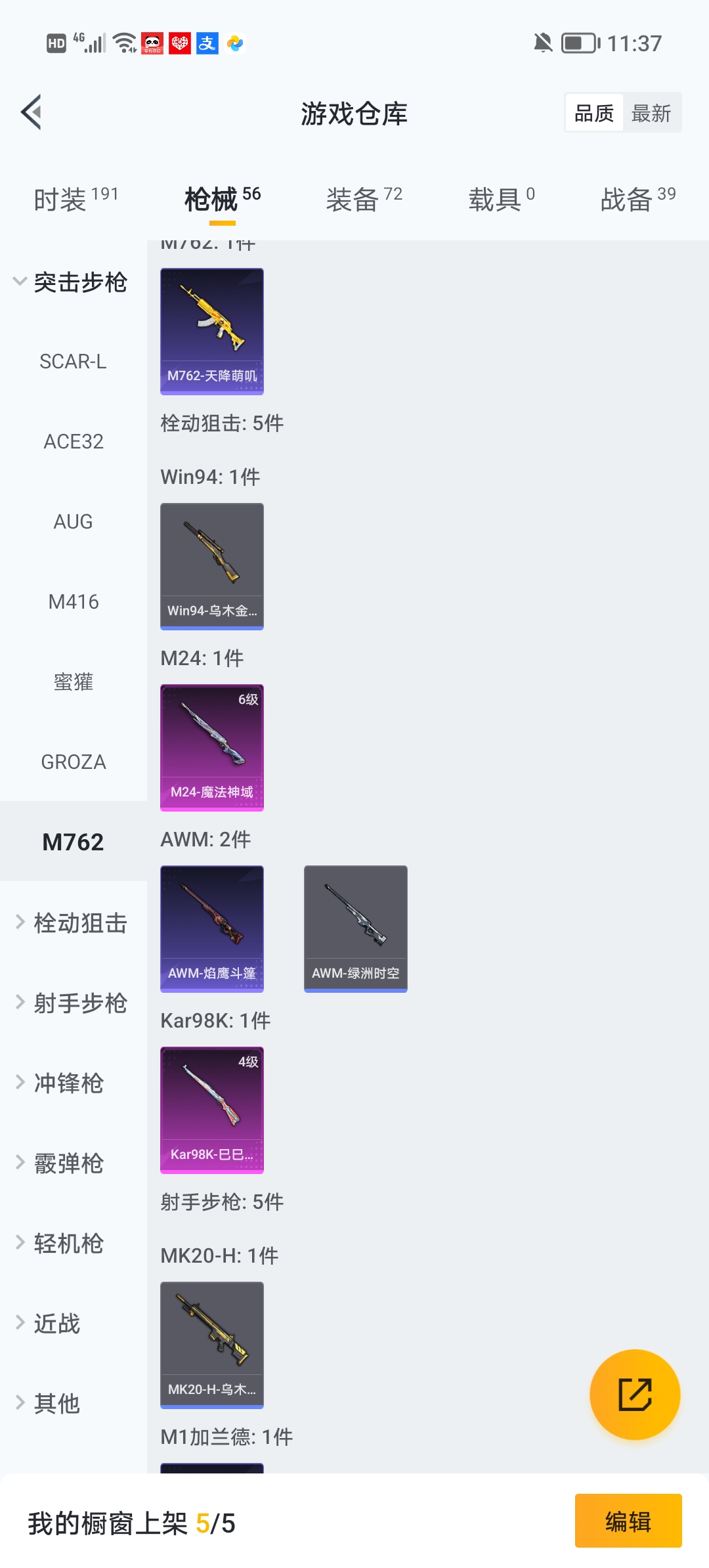Sort the warehouse by 最新

point(651,113)
